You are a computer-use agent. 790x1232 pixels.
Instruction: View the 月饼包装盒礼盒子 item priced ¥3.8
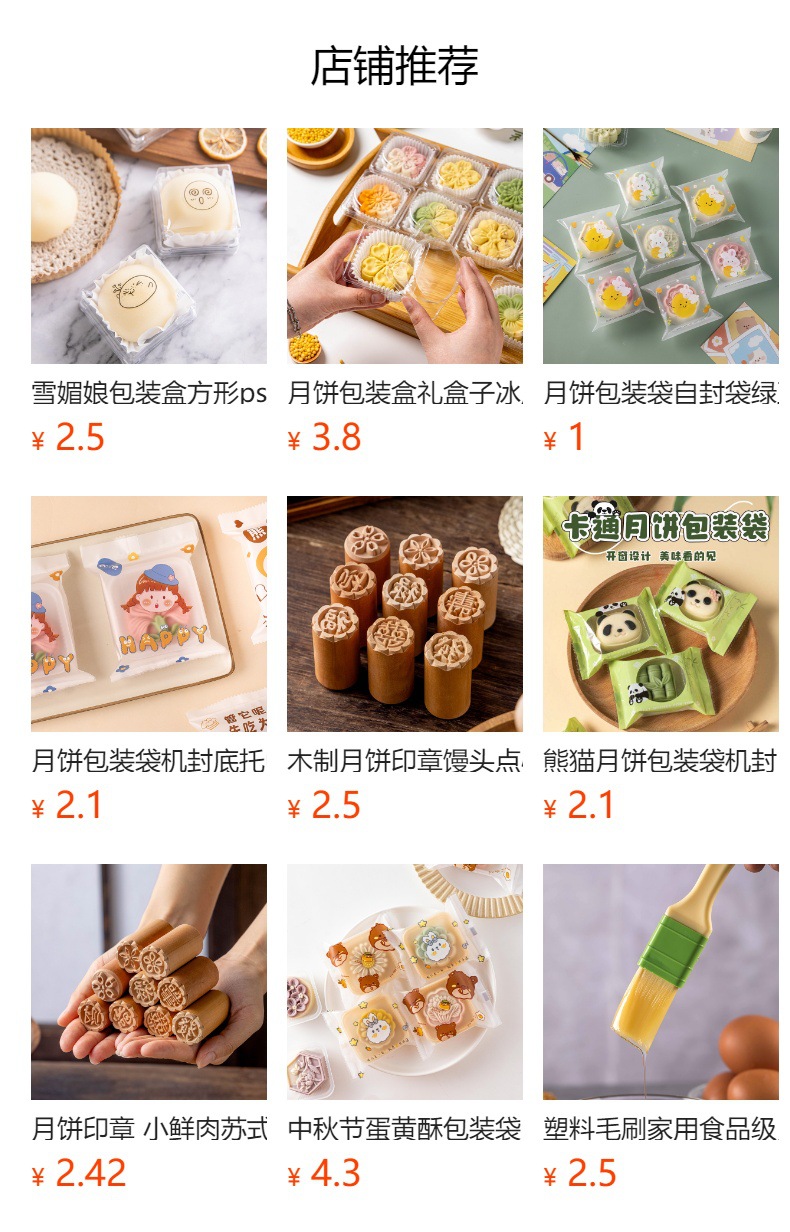coord(404,246)
